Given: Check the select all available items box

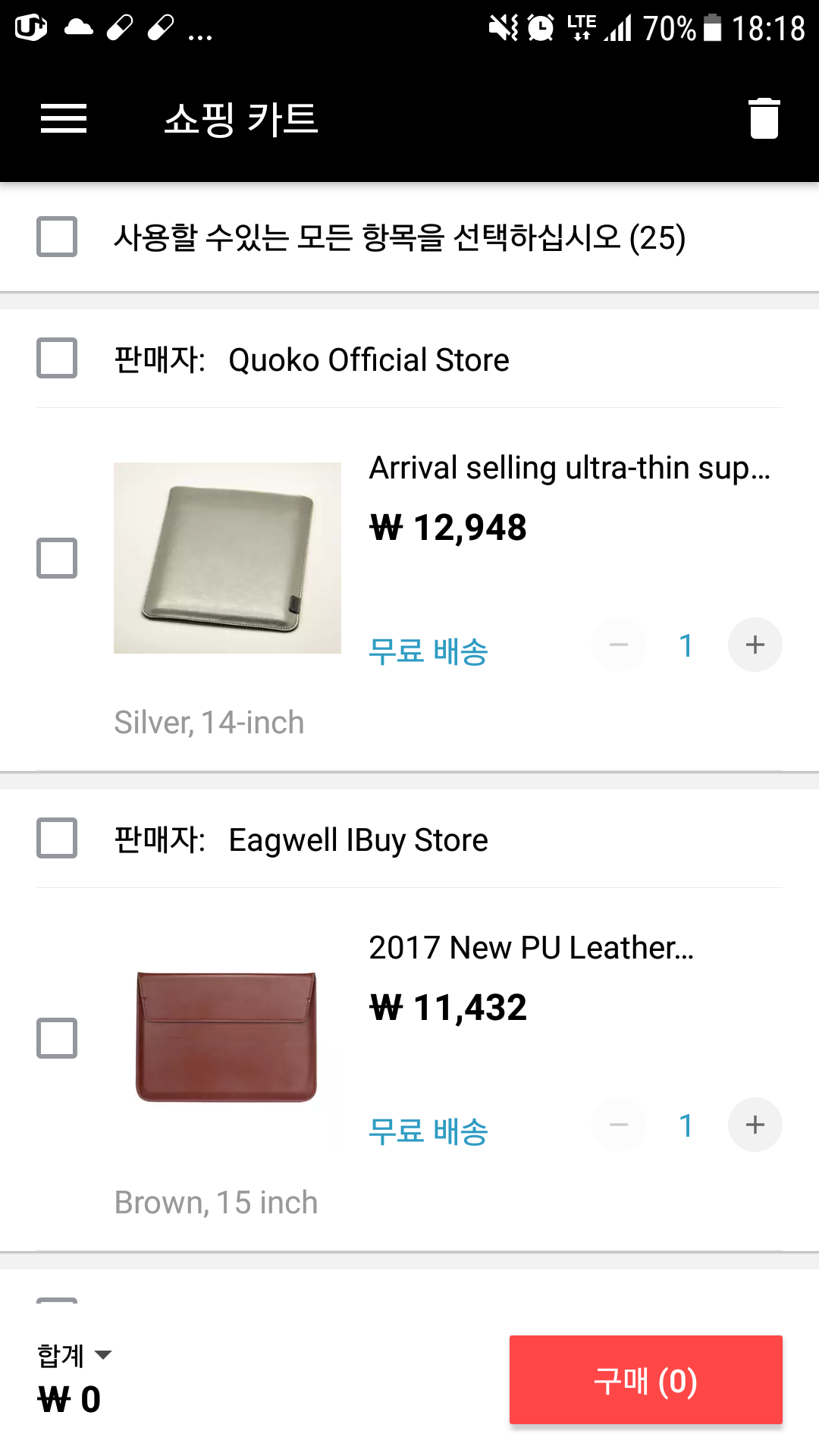Looking at the screenshot, I should pos(57,237).
